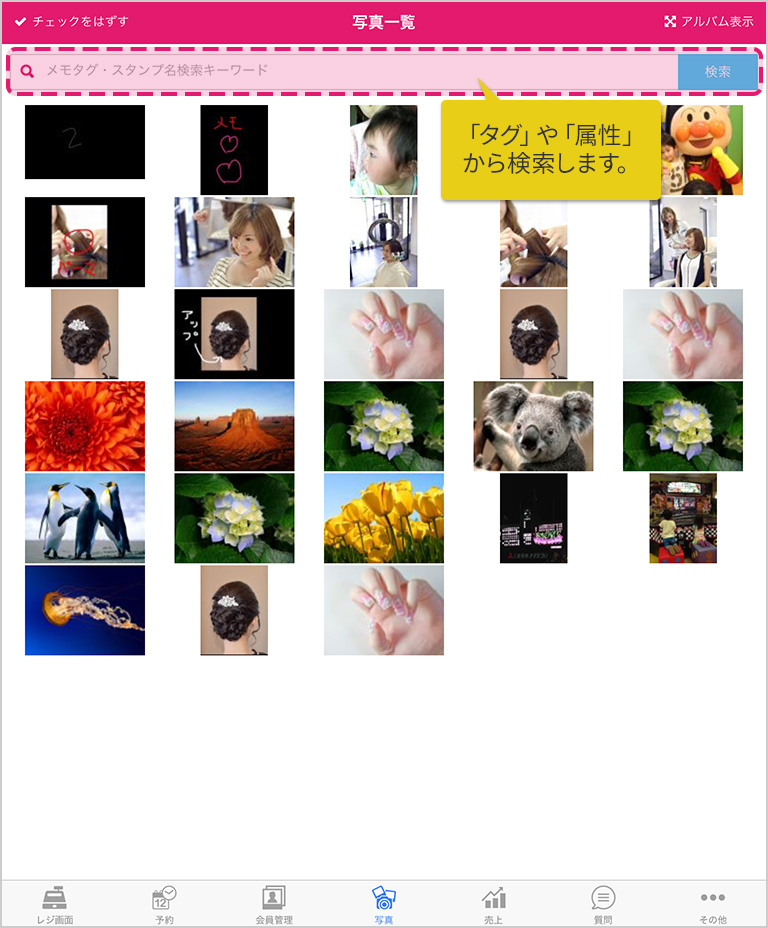Tap the 検索 search button

717,72
